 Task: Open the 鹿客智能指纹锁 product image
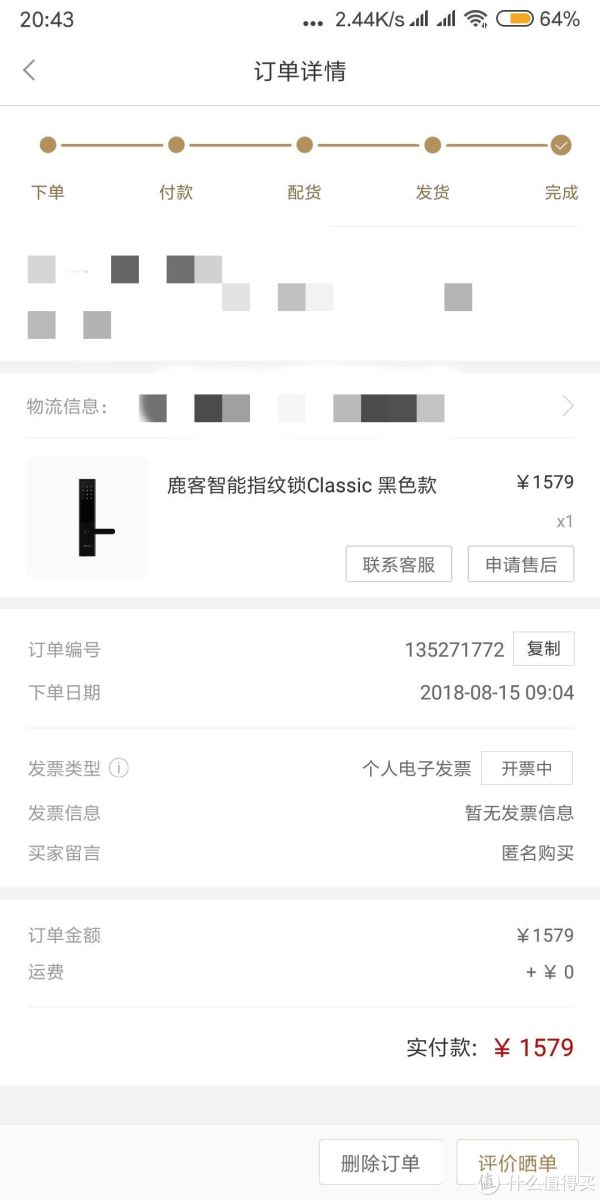click(87, 517)
